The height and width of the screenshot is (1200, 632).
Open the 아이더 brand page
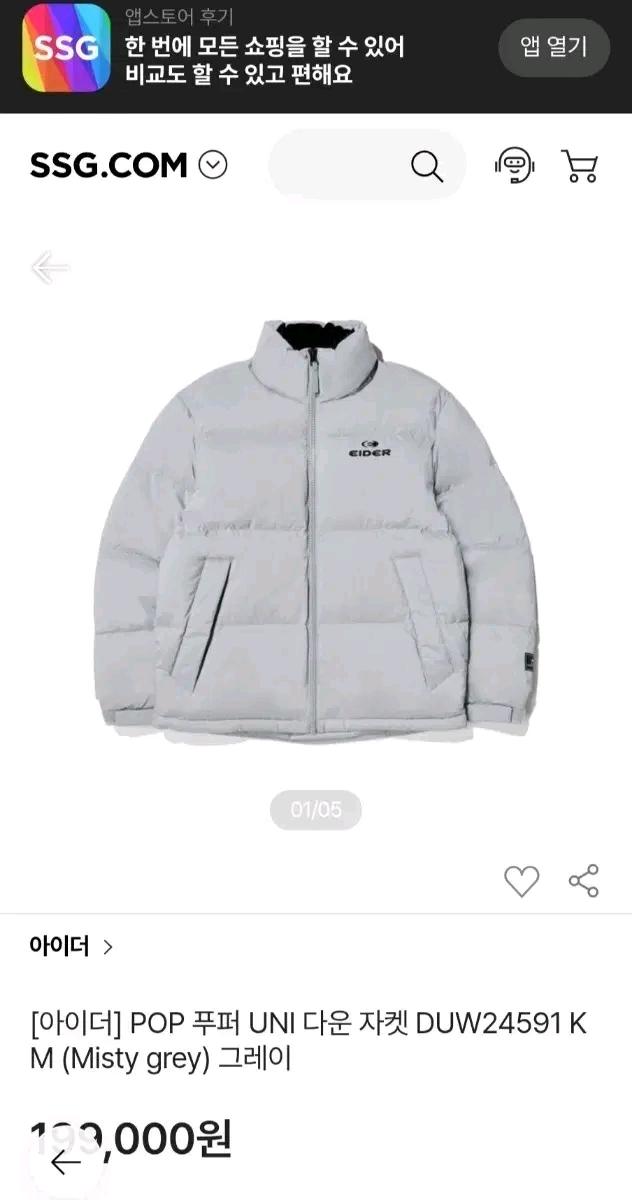pos(71,946)
